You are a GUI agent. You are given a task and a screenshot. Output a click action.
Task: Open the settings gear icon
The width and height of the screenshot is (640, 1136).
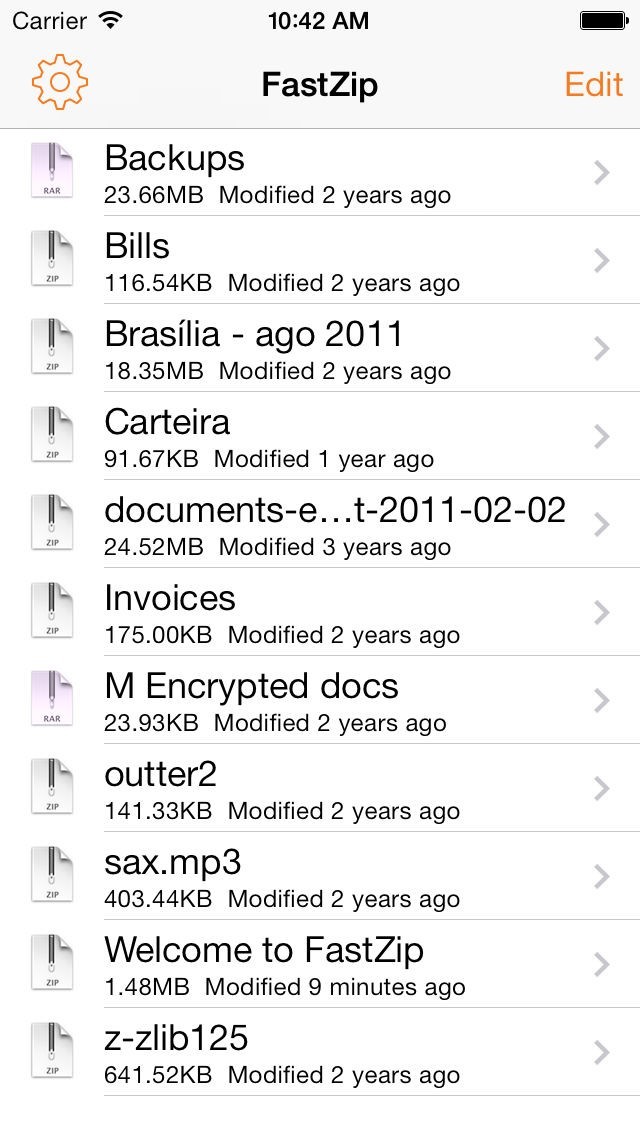[59, 82]
